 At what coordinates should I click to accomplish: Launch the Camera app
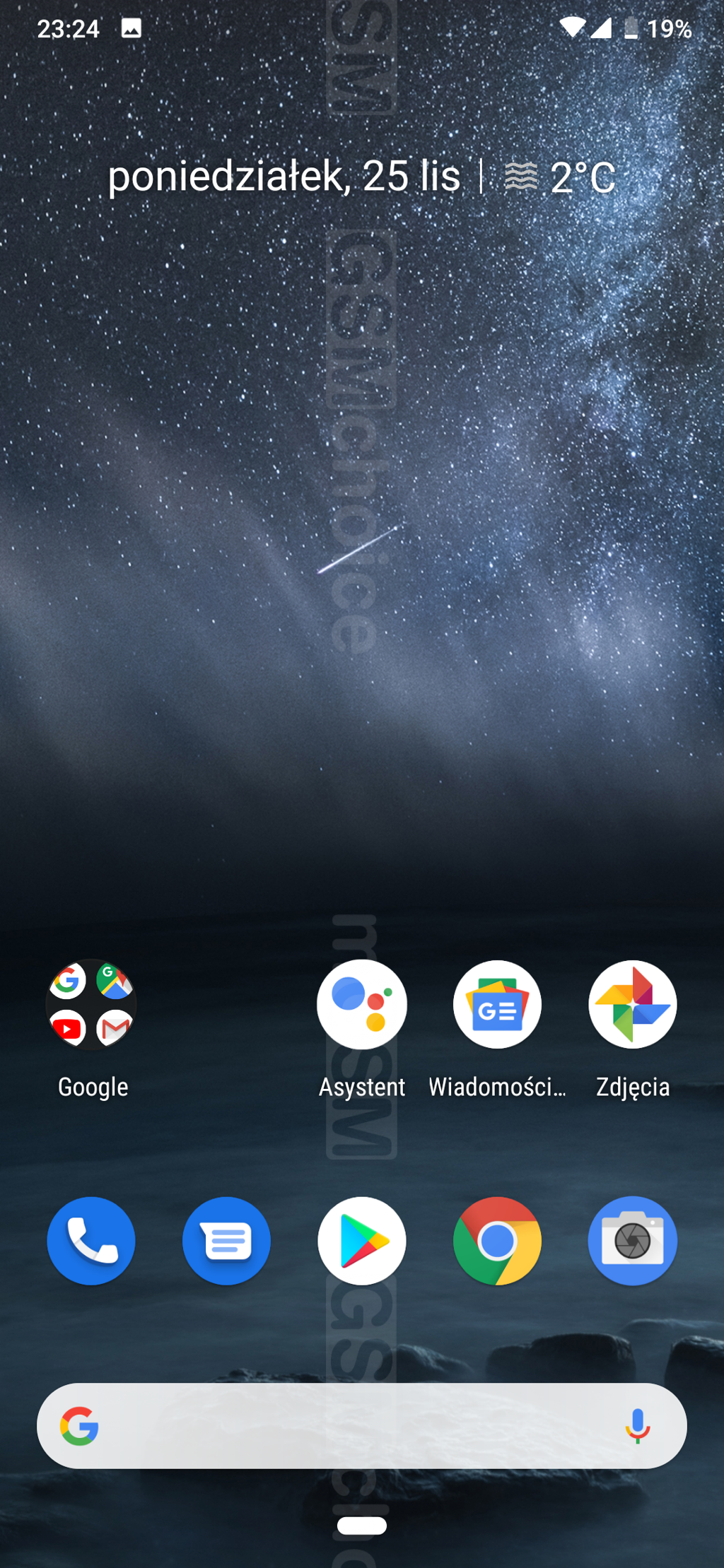pos(633,1241)
